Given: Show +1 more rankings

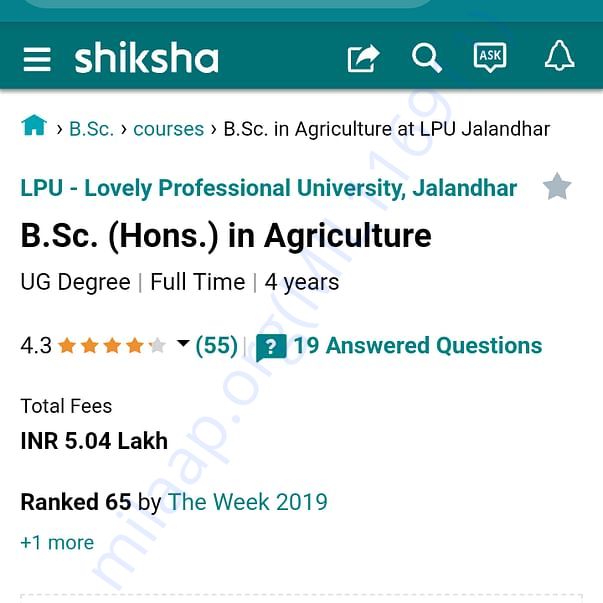Looking at the screenshot, I should tap(57, 543).
